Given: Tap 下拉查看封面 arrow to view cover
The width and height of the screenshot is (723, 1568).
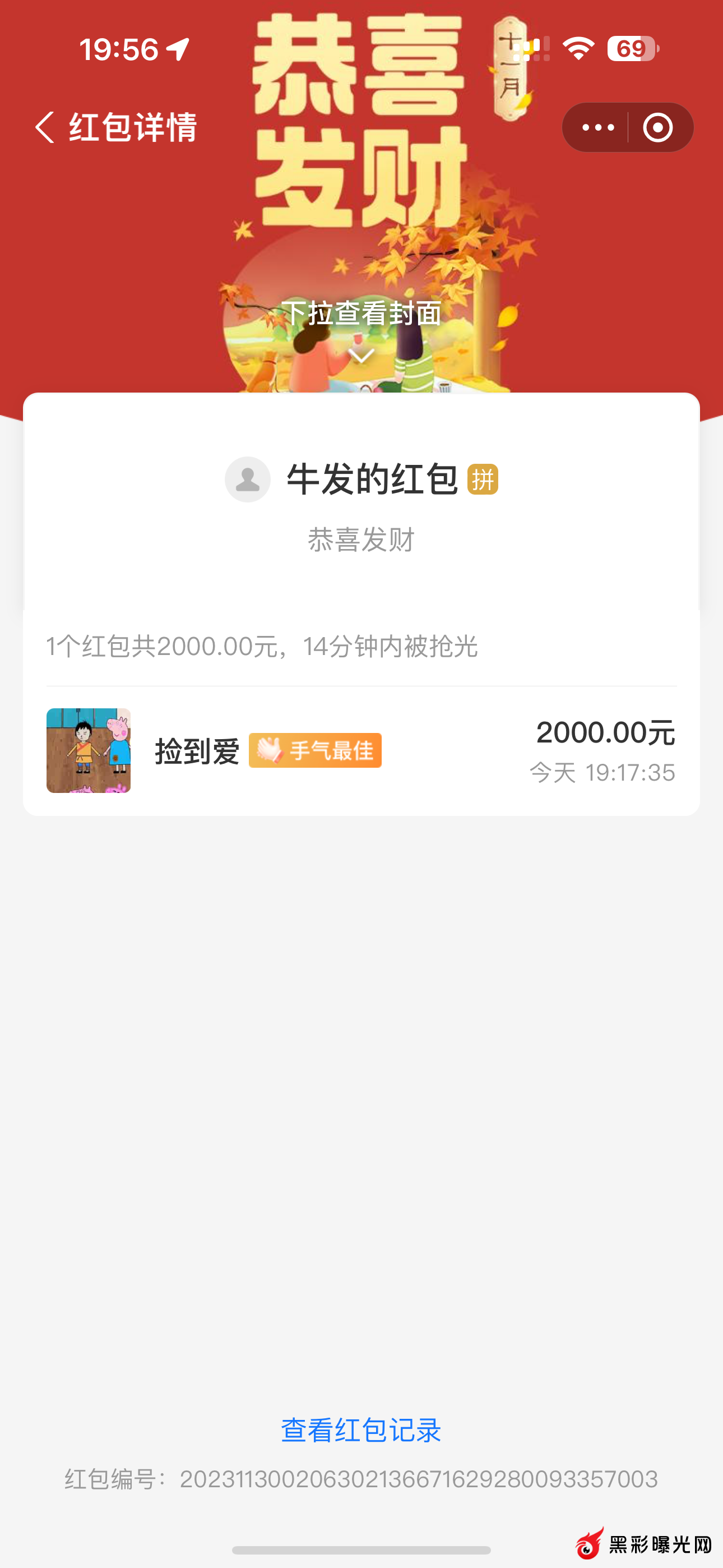Looking at the screenshot, I should (x=361, y=356).
